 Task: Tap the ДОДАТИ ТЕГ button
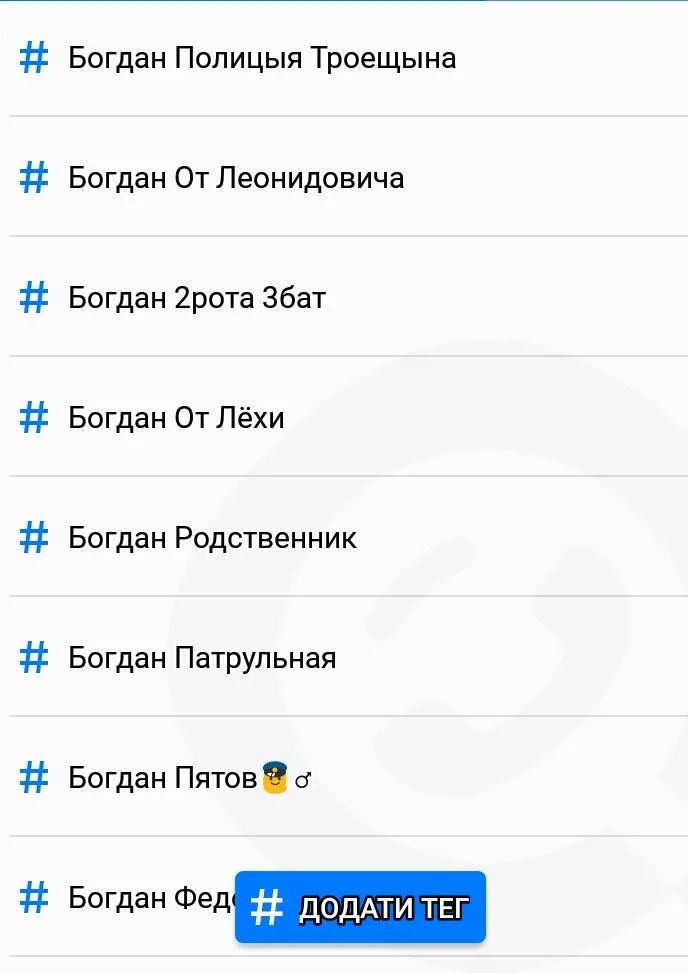(x=360, y=907)
